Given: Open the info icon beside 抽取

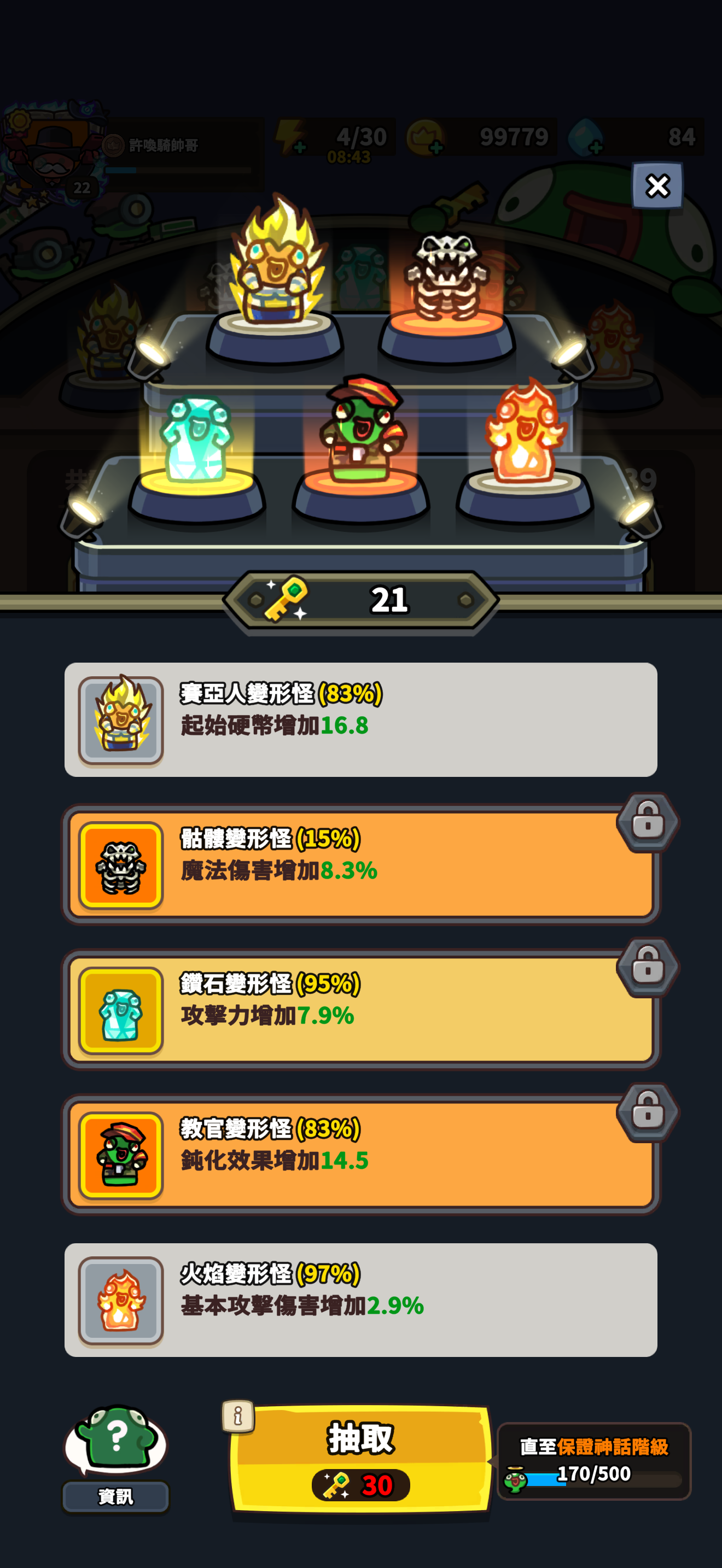Looking at the screenshot, I should (238, 1417).
